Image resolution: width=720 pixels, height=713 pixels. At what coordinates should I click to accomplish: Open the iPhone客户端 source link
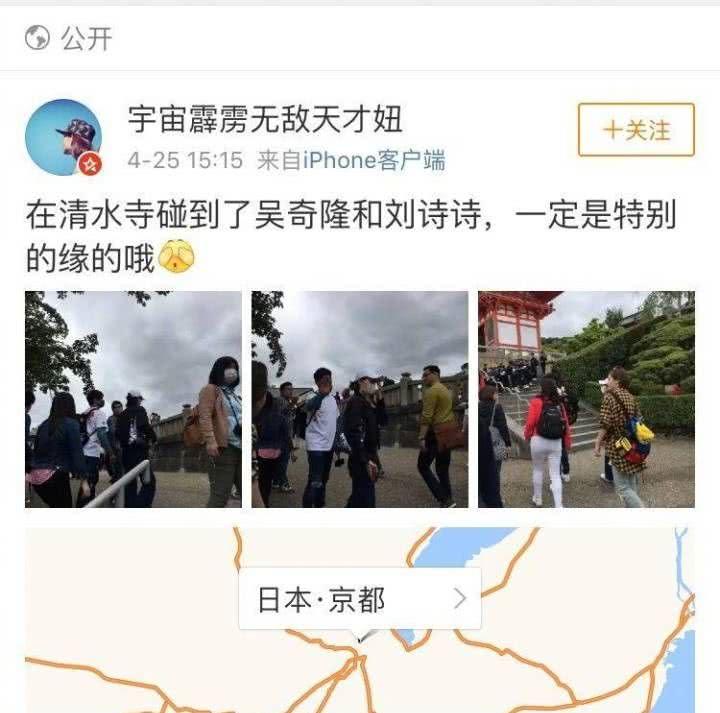pos(374,160)
